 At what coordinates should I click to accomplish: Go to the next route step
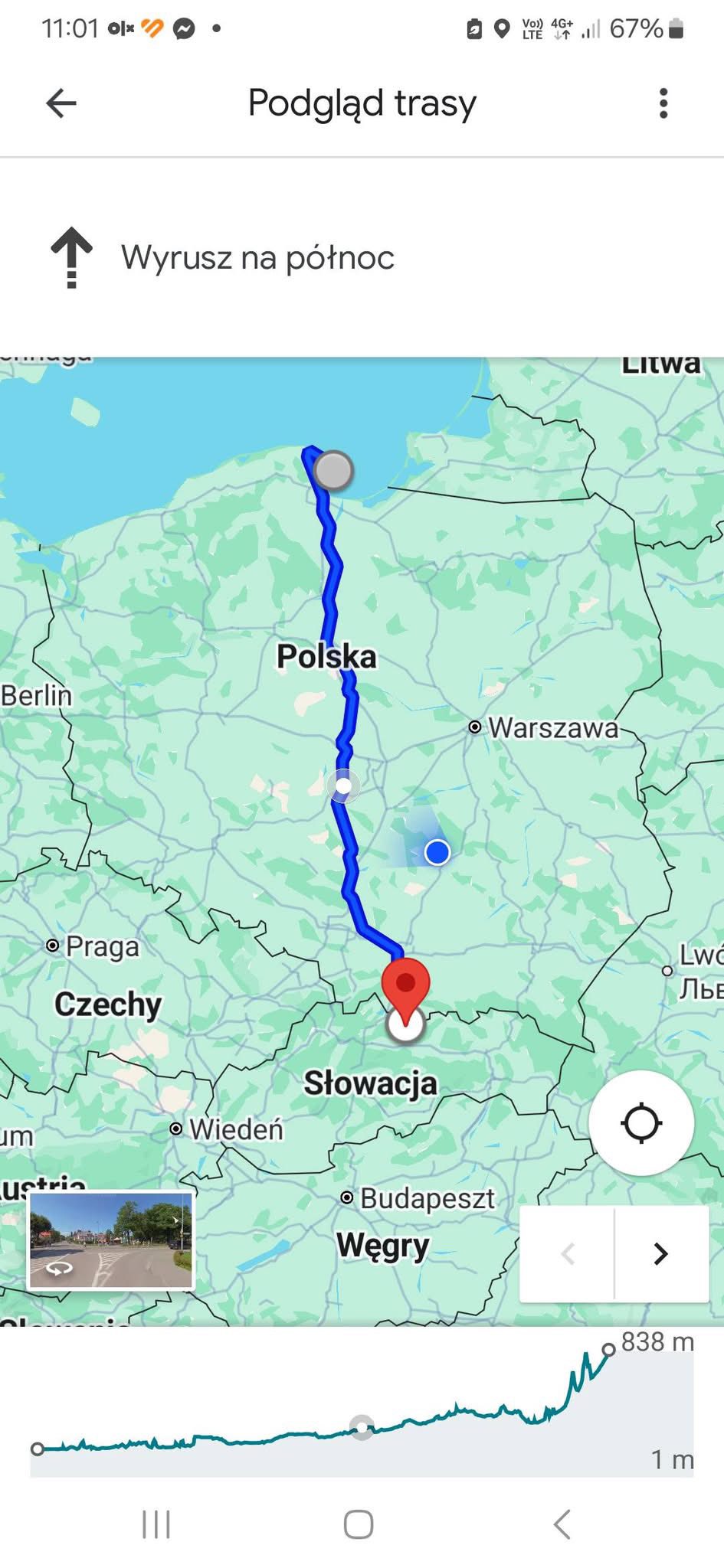click(661, 1253)
